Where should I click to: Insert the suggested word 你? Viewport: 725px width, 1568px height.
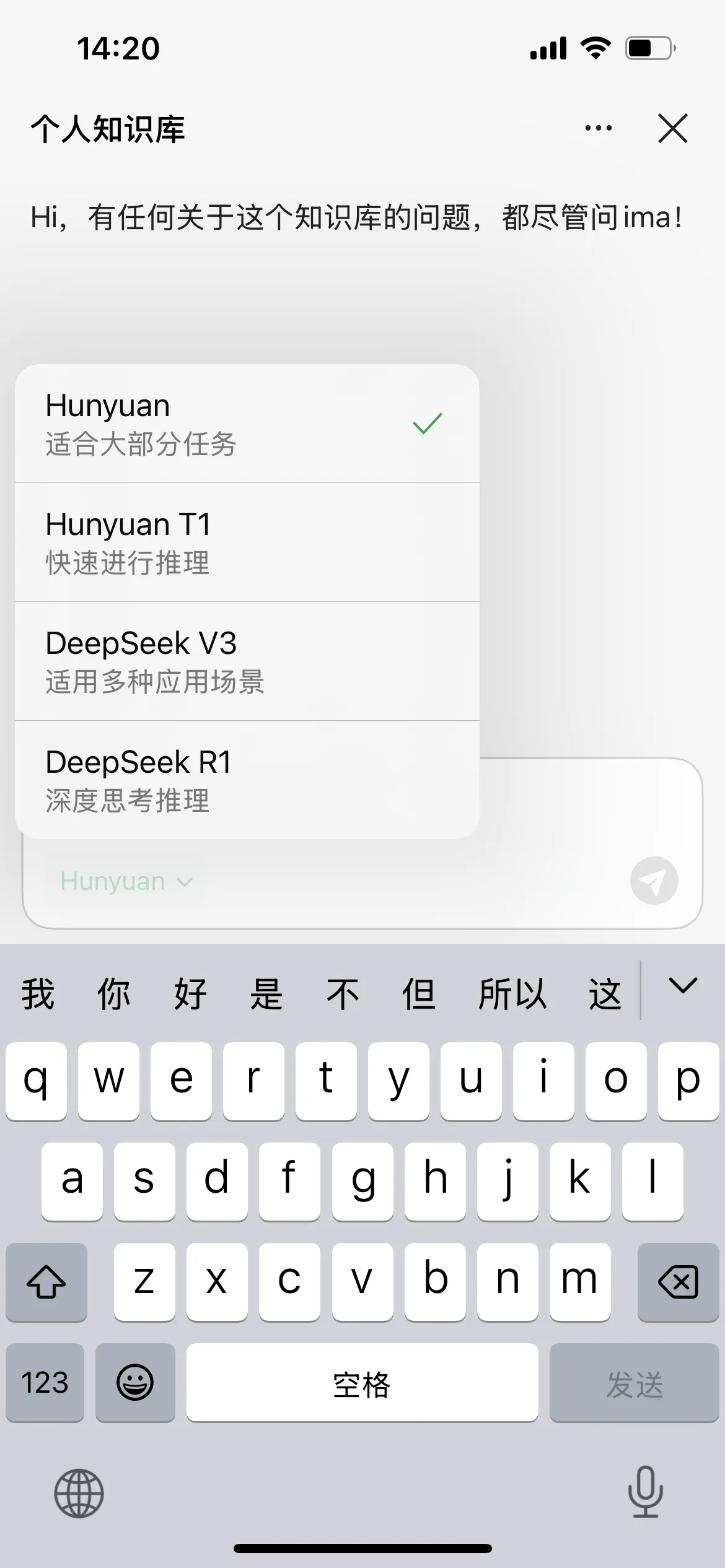(113, 994)
